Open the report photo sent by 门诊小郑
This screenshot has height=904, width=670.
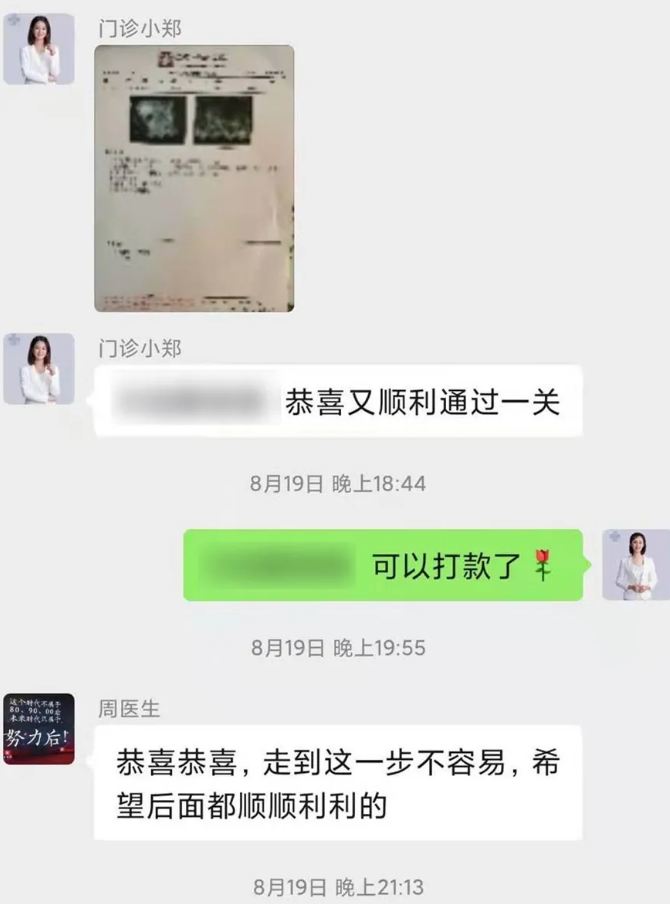point(194,178)
